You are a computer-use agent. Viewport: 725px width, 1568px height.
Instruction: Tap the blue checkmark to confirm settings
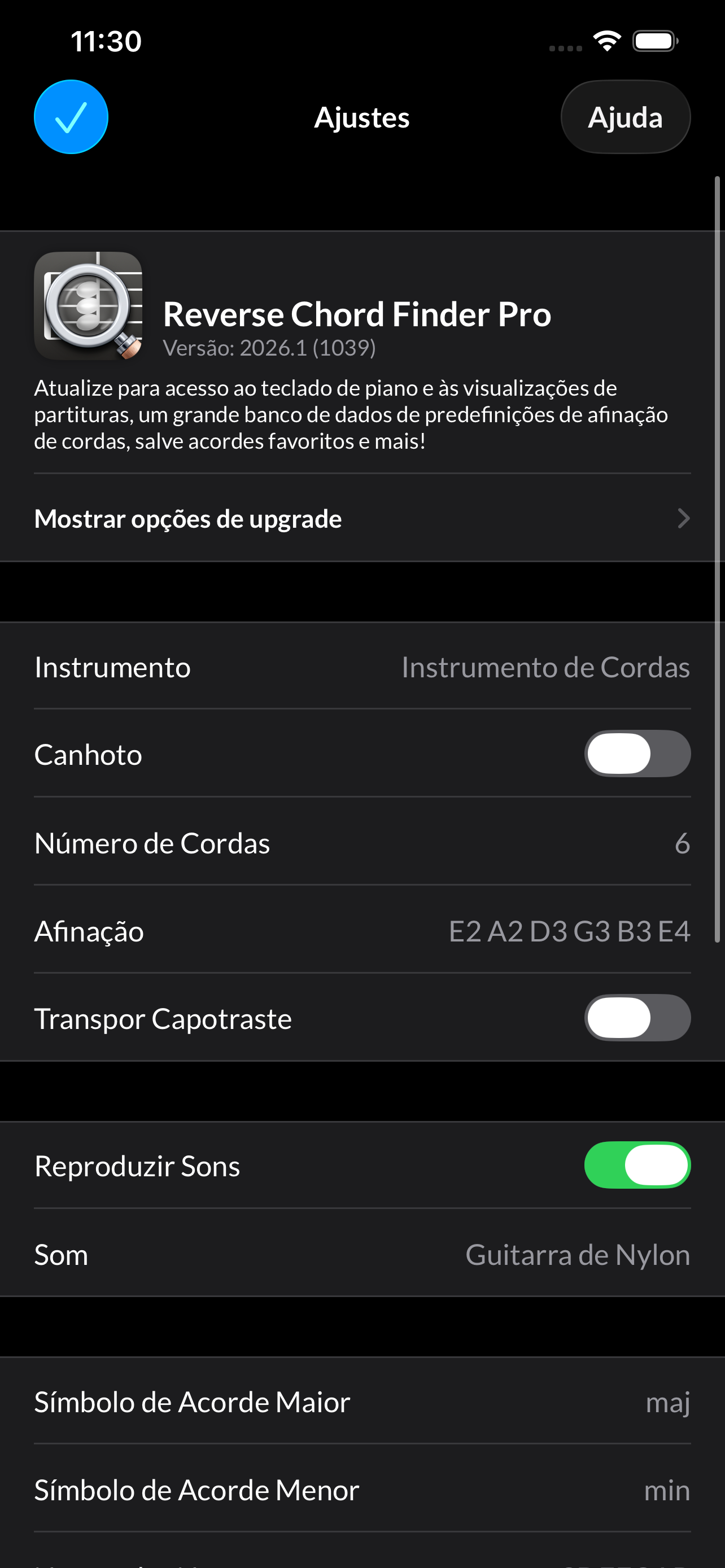71,116
